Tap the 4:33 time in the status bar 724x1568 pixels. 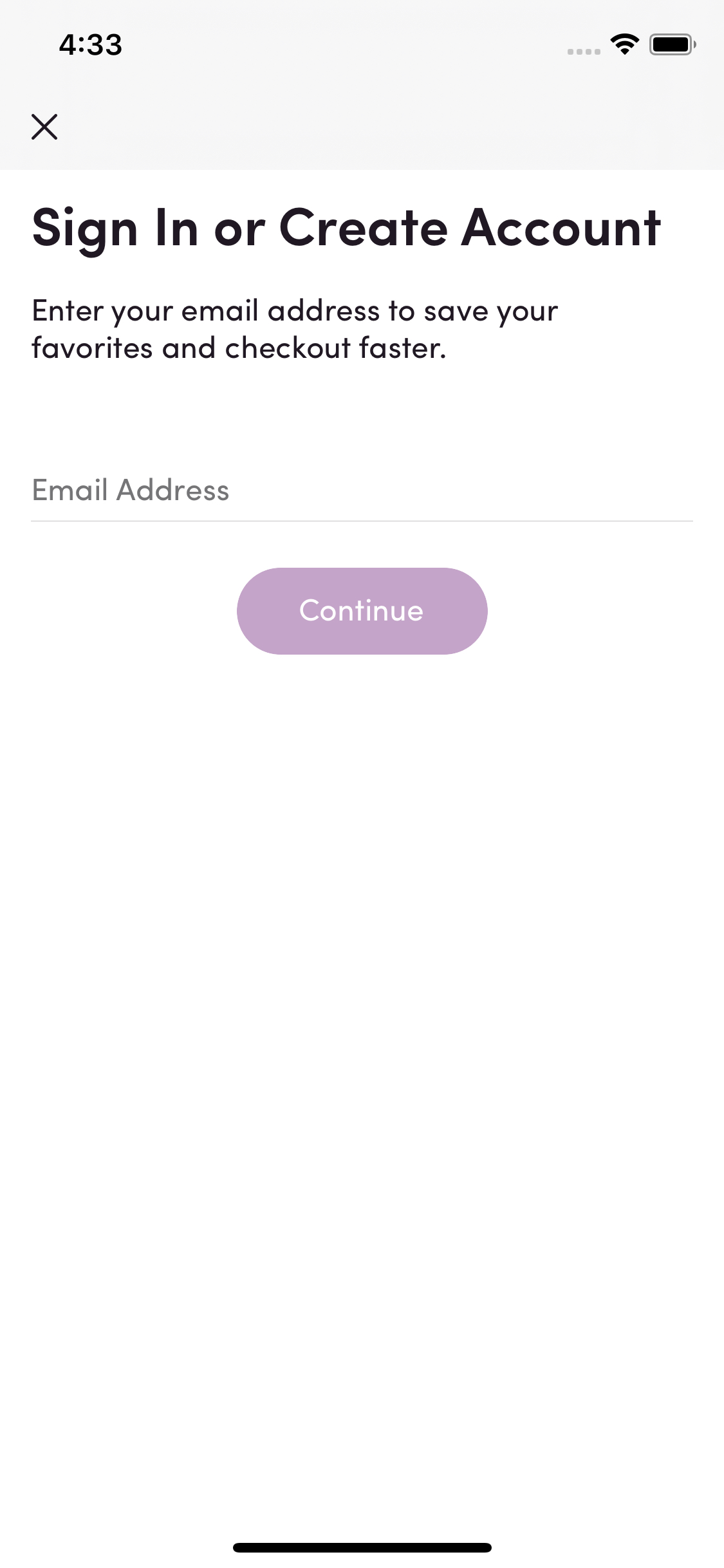point(89,44)
